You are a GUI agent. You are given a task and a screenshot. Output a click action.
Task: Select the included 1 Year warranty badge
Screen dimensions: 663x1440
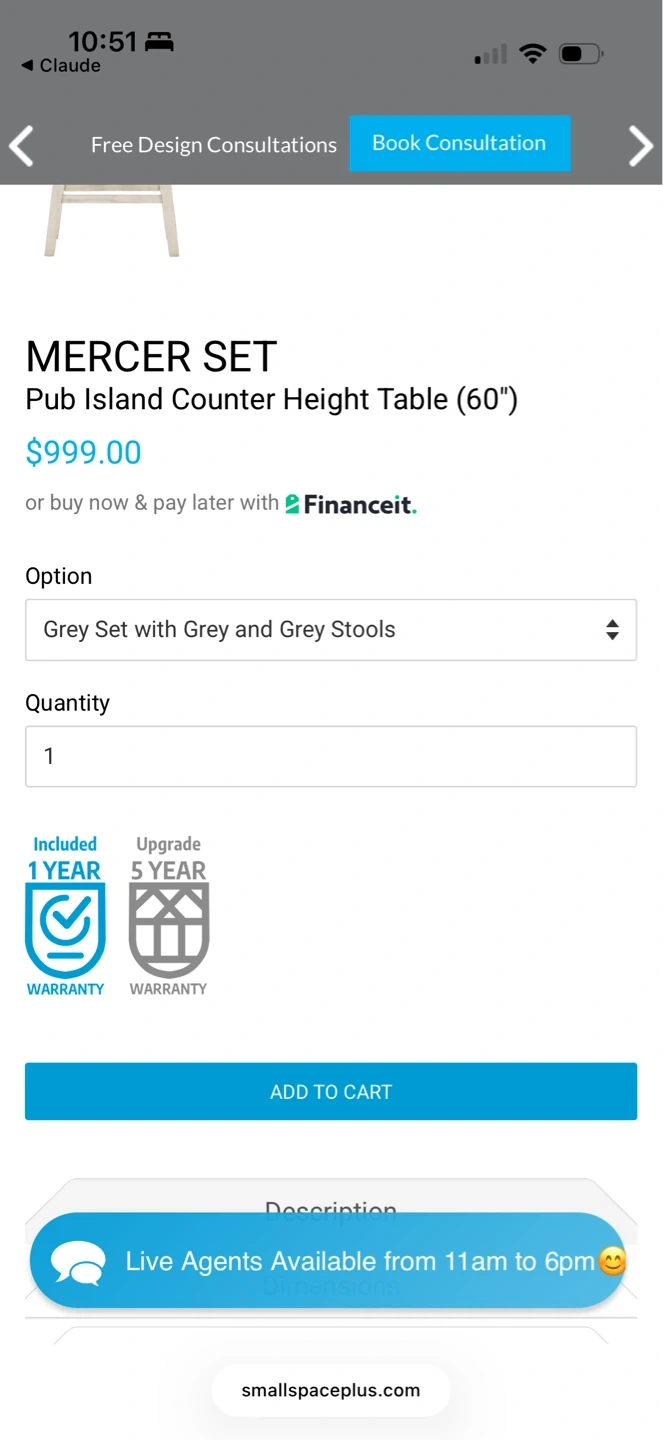[65, 916]
